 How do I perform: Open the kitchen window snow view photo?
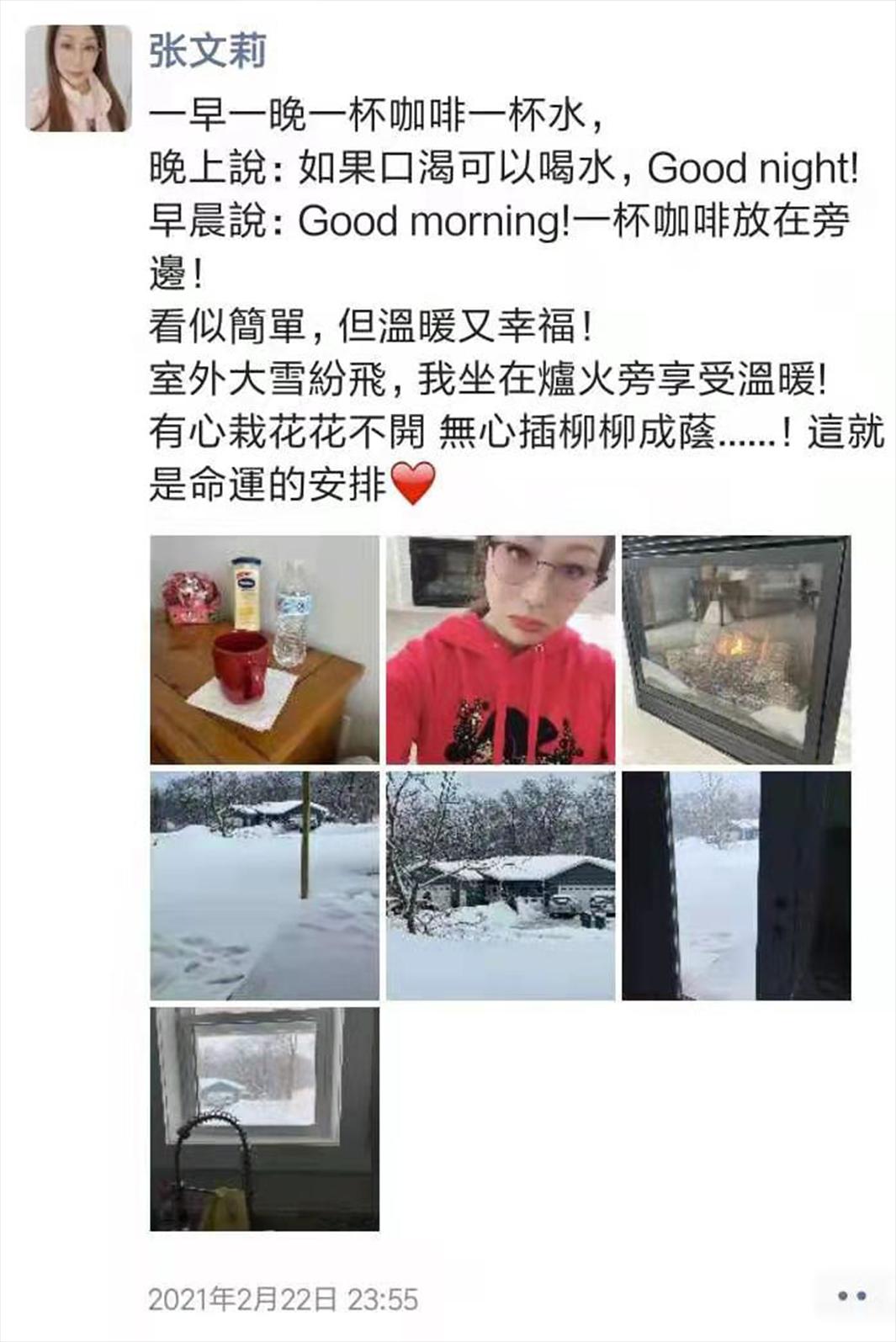tap(265, 1119)
